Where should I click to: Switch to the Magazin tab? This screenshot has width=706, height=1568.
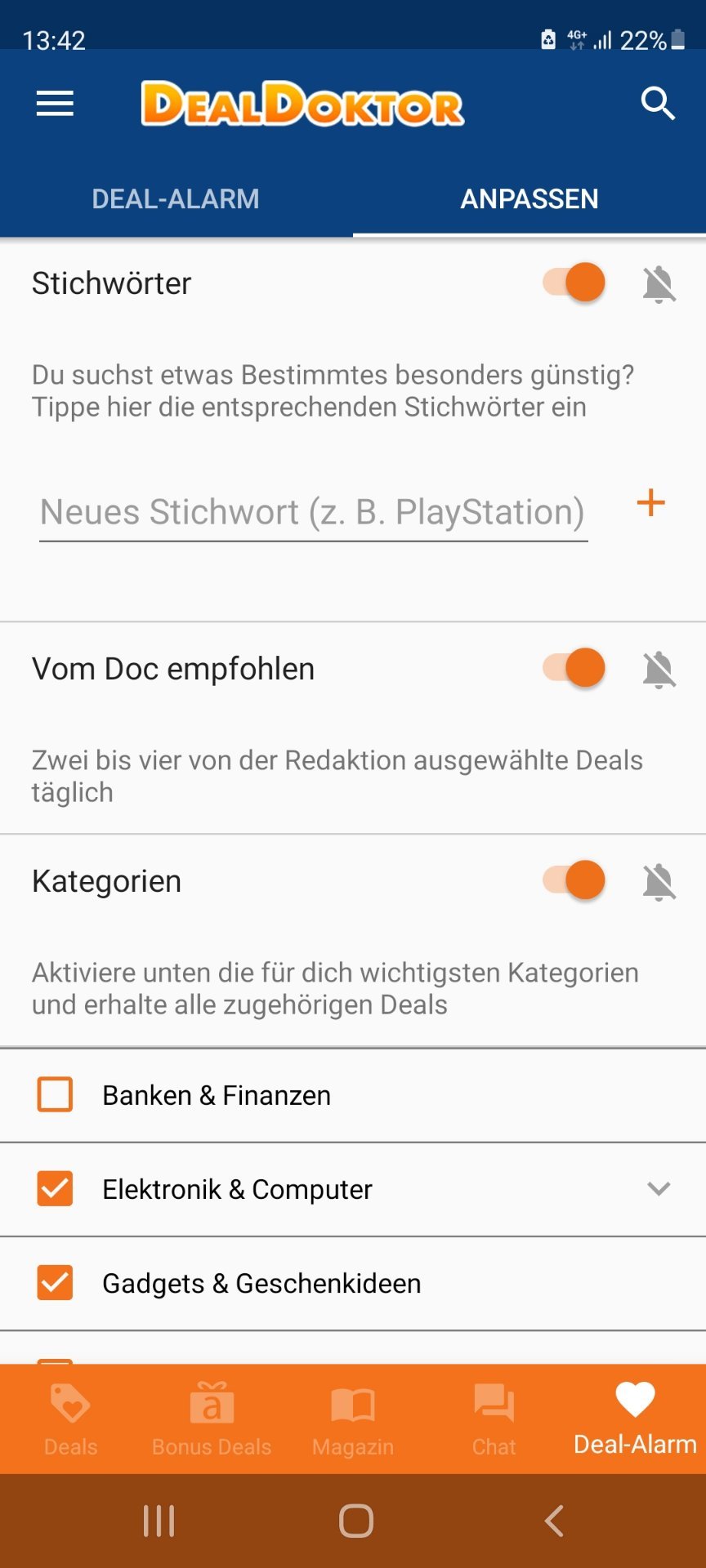tap(353, 1419)
